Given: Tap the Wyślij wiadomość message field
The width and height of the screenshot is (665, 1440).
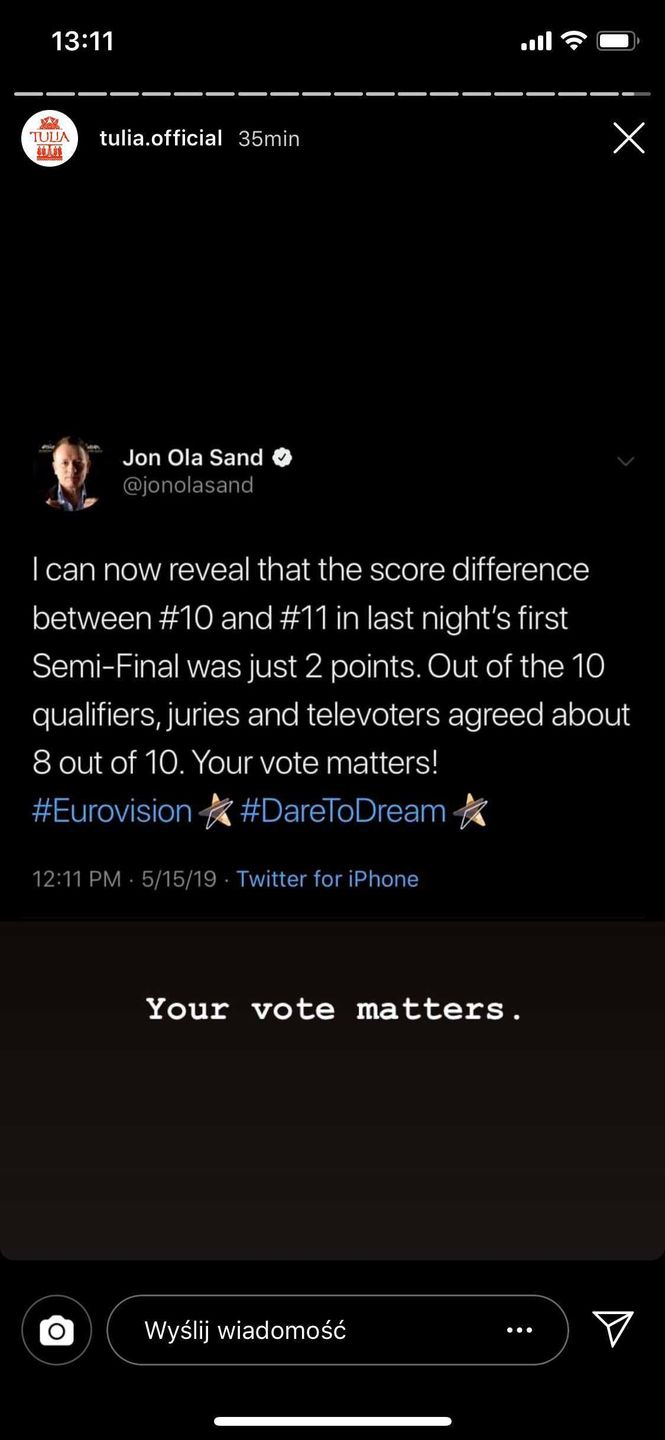Looking at the screenshot, I should 300,1330.
